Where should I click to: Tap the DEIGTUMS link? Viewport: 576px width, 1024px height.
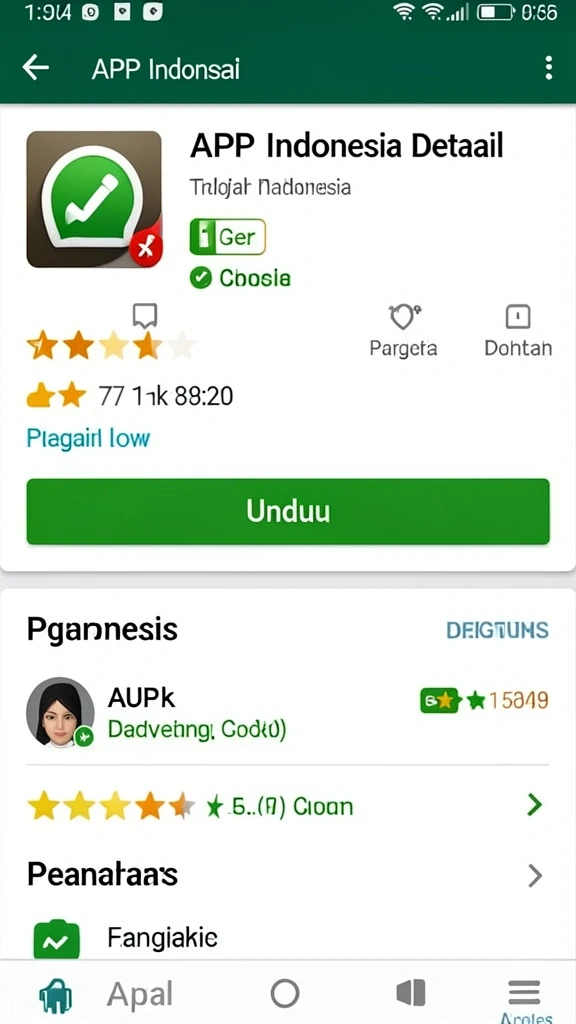coord(498,630)
